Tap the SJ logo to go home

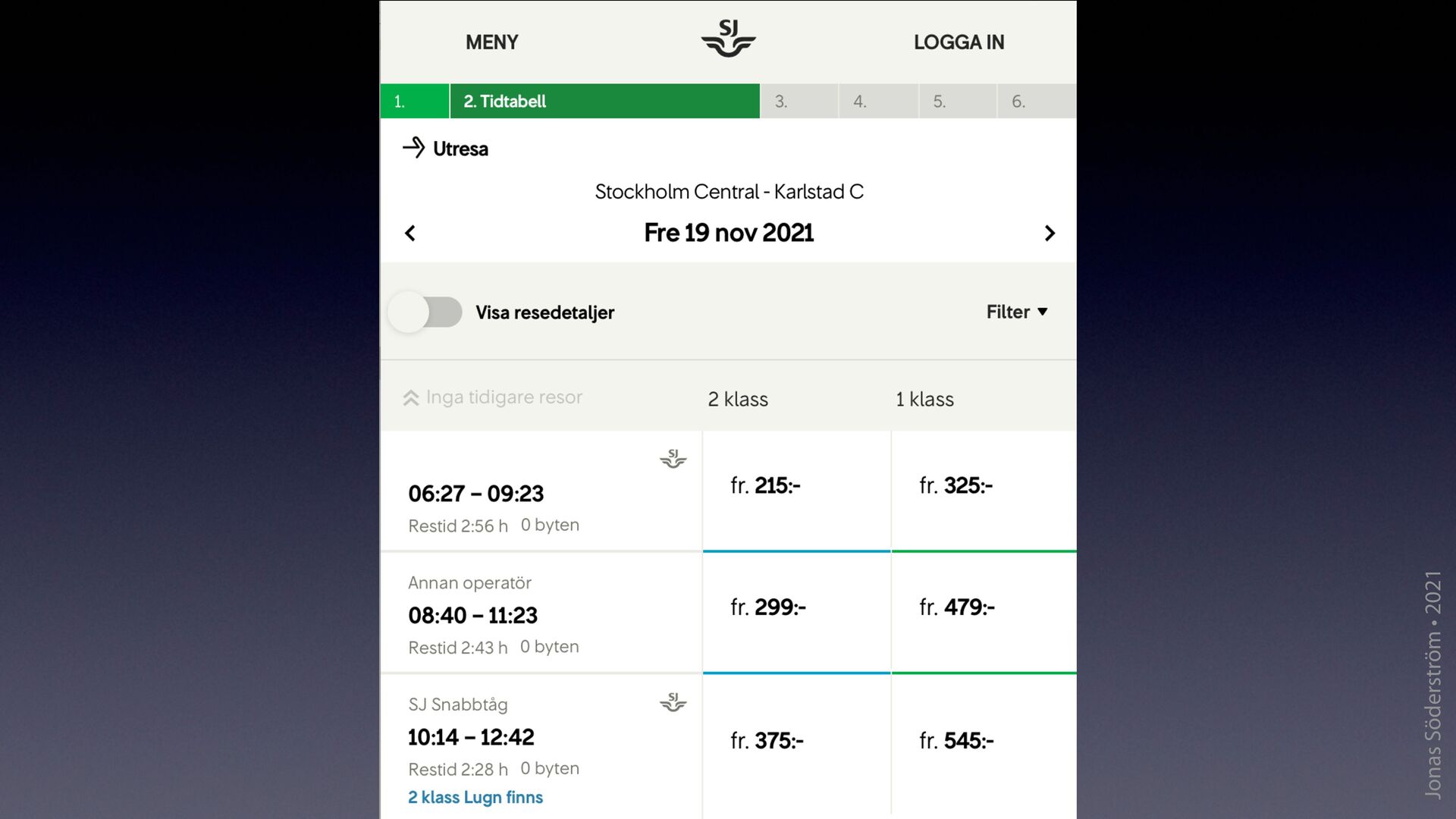pos(728,39)
